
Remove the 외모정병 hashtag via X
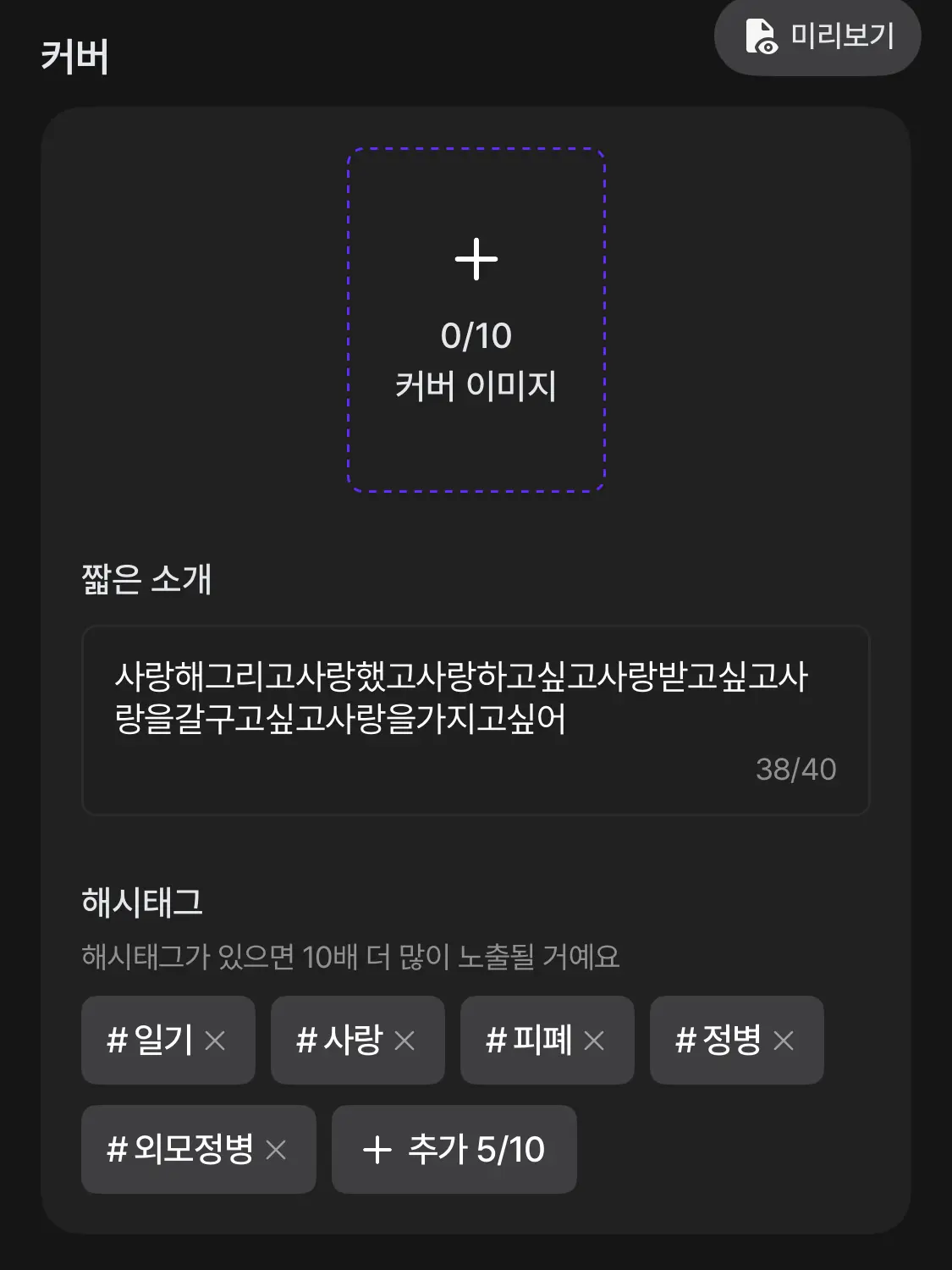[x=274, y=1149]
